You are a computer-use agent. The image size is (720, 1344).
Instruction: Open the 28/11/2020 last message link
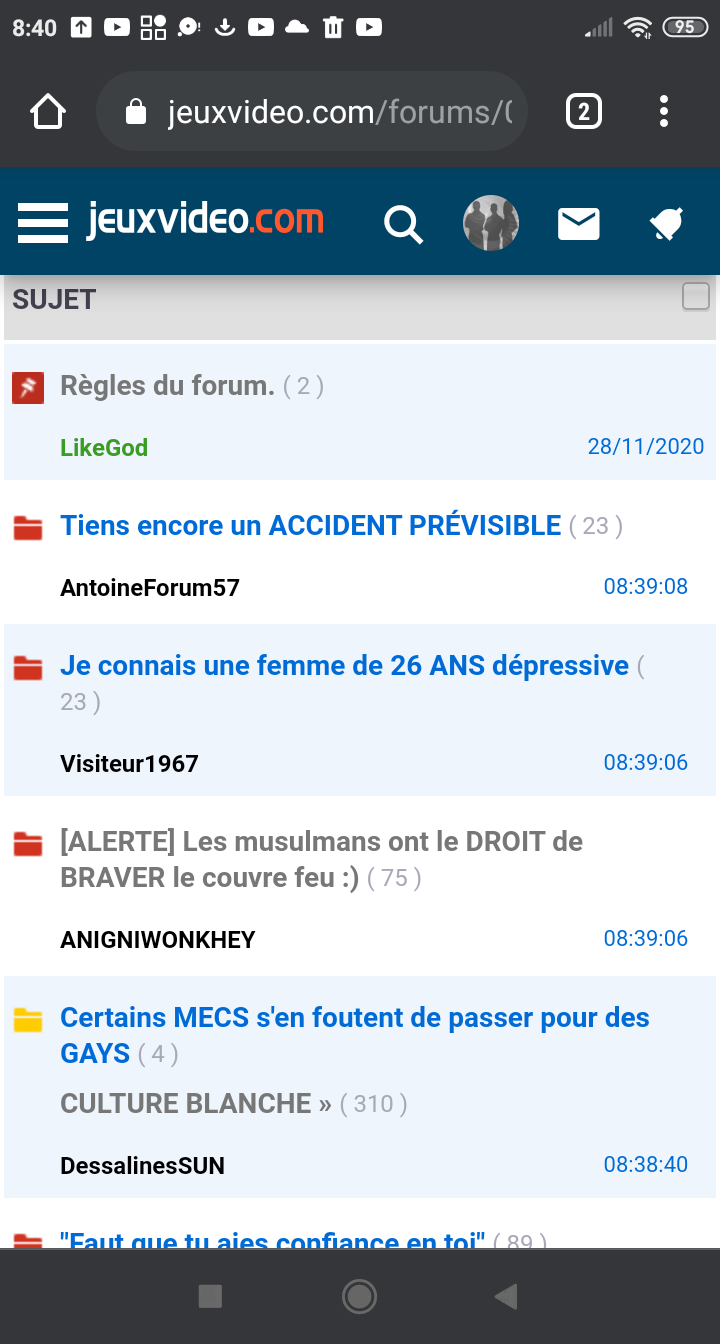[645, 446]
